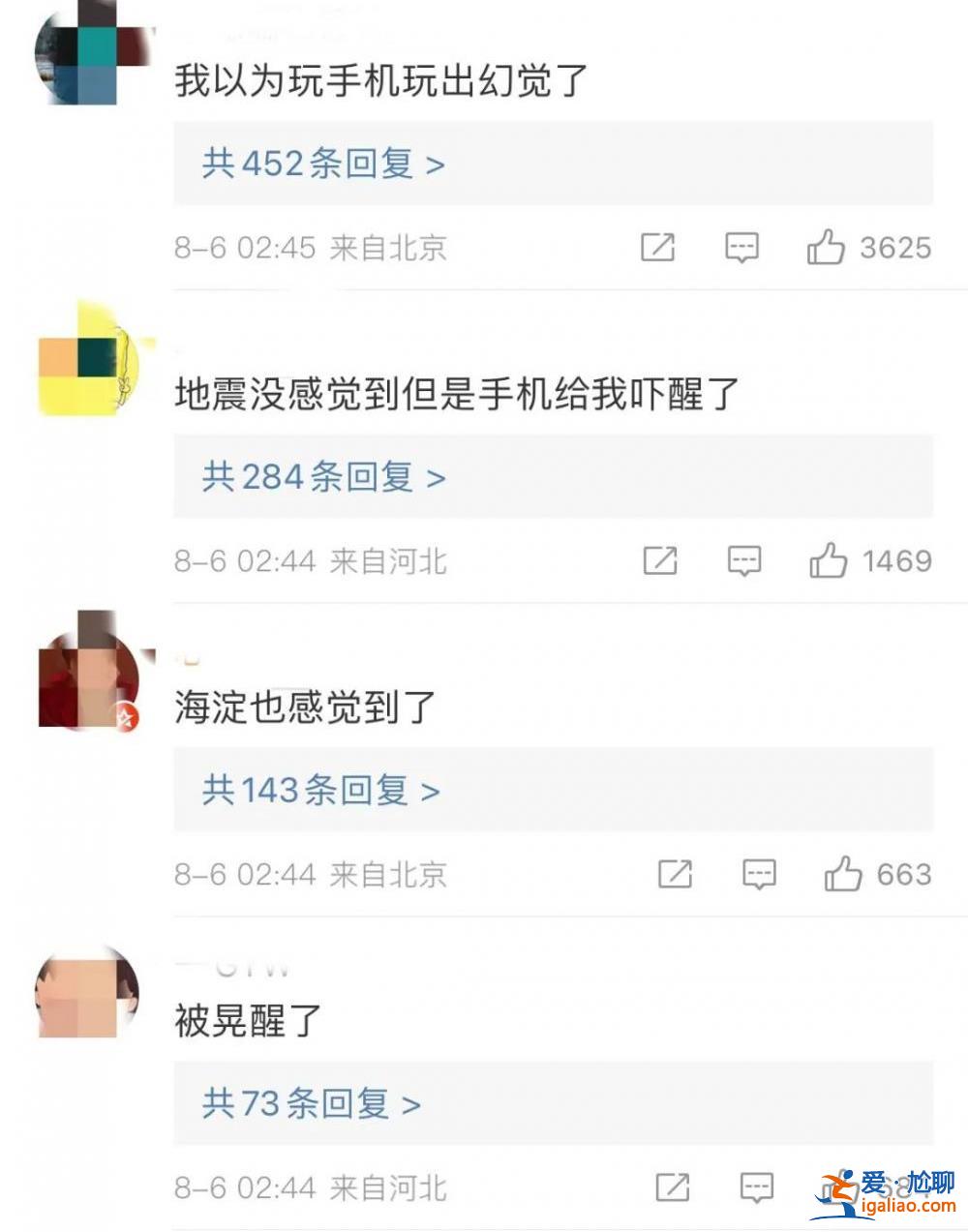The image size is (968, 1232).
Task: Reply to the 被晃醒了 comment
Action: [x=757, y=1187]
